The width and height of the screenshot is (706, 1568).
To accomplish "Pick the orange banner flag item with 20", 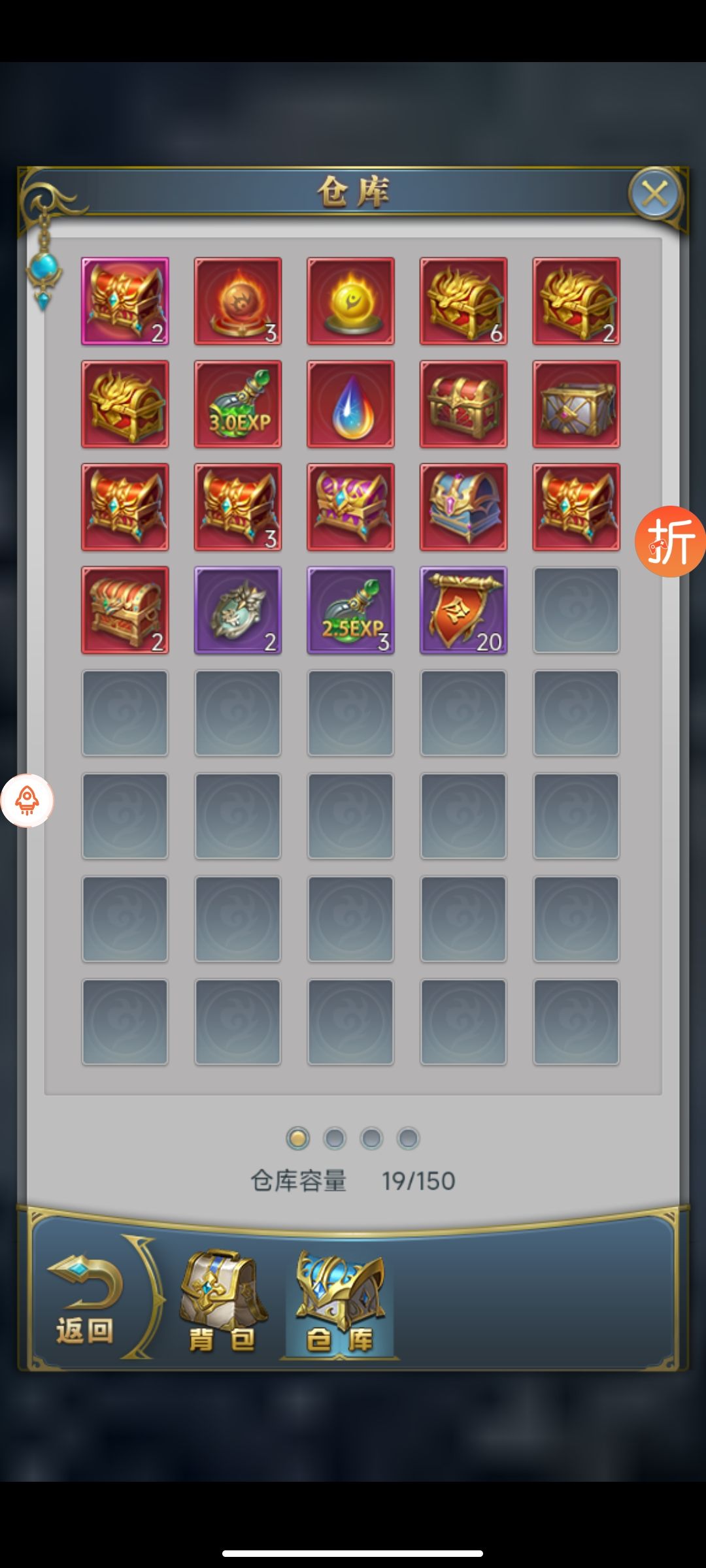I will point(463,610).
